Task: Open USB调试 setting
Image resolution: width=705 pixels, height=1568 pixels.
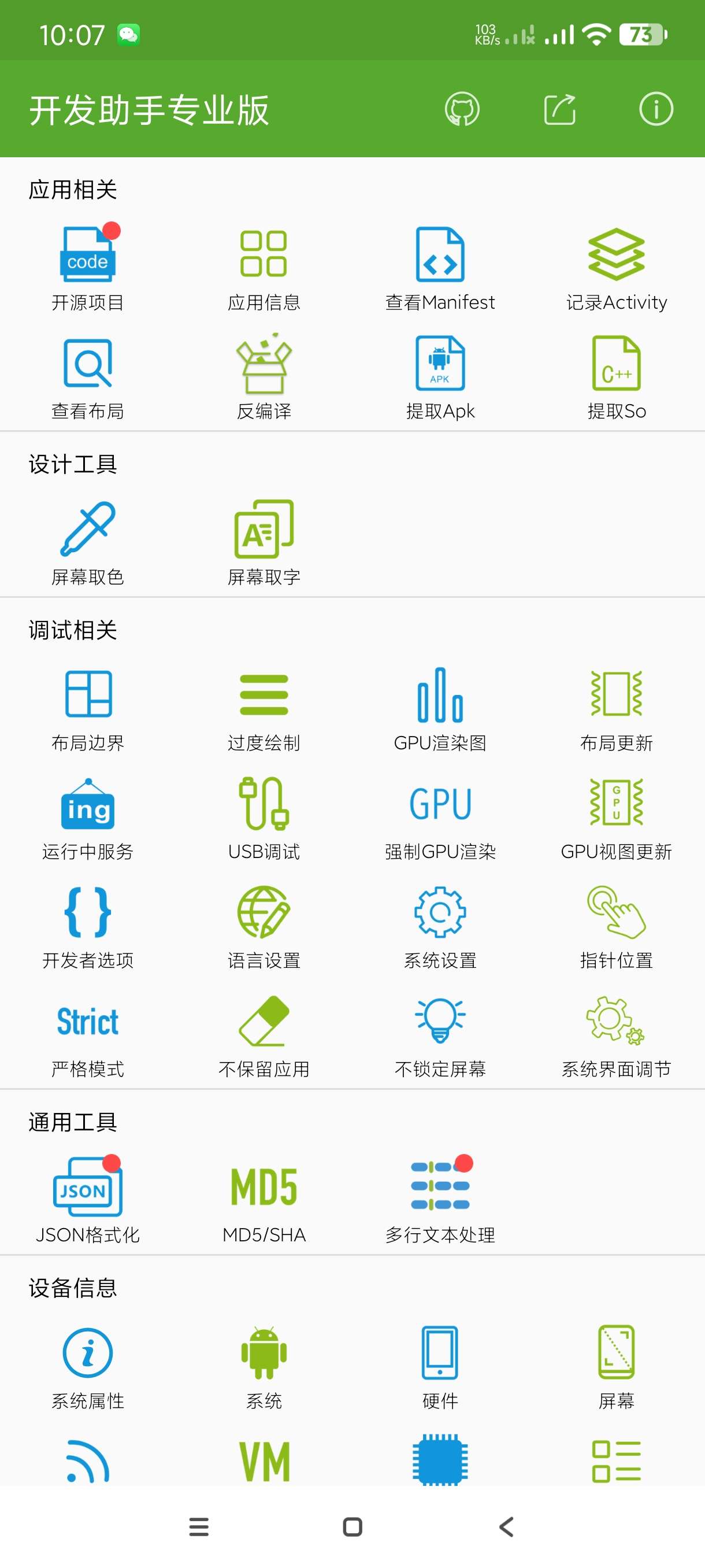Action: pos(264,816)
